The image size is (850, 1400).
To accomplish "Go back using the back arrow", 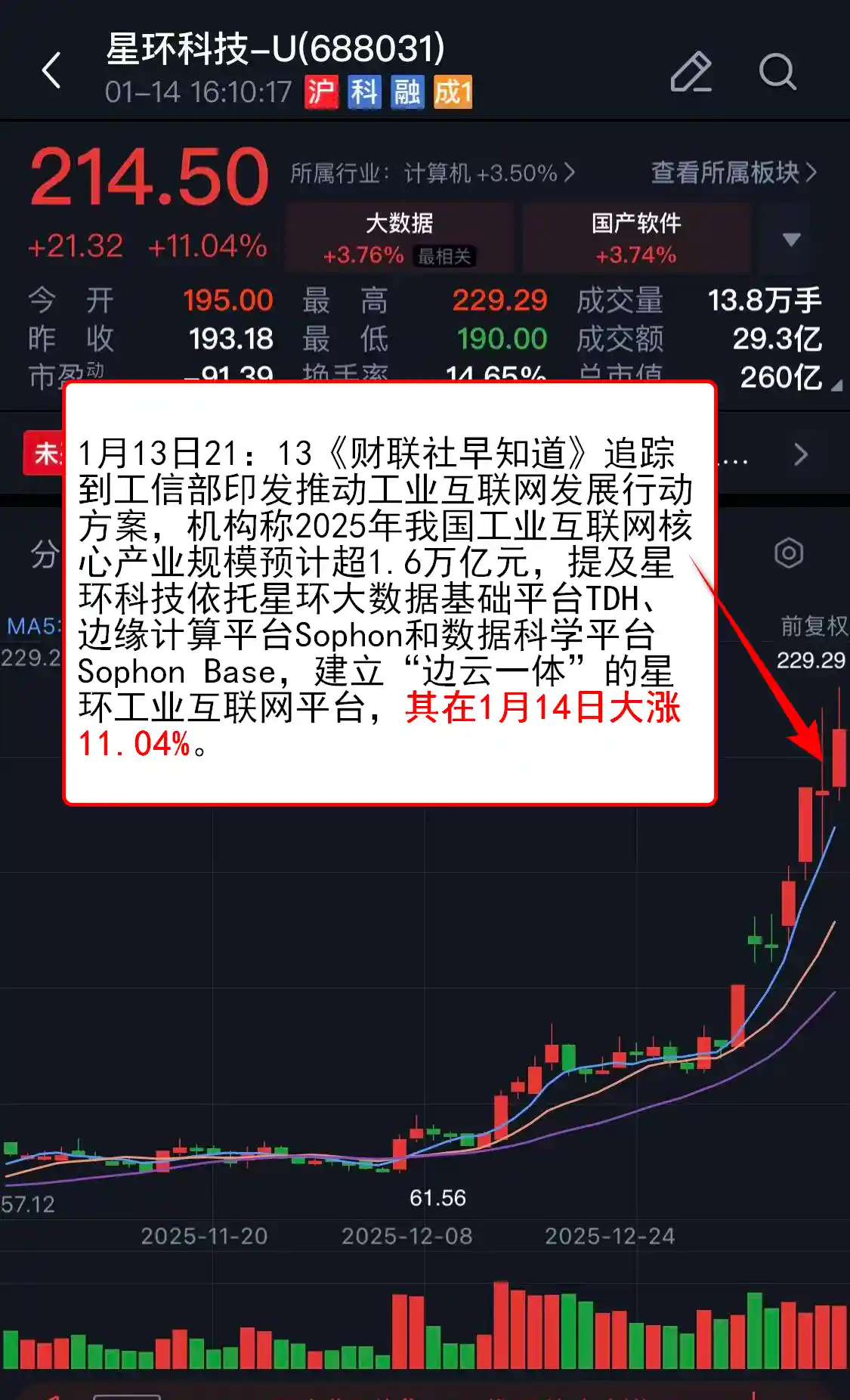I will [50, 70].
